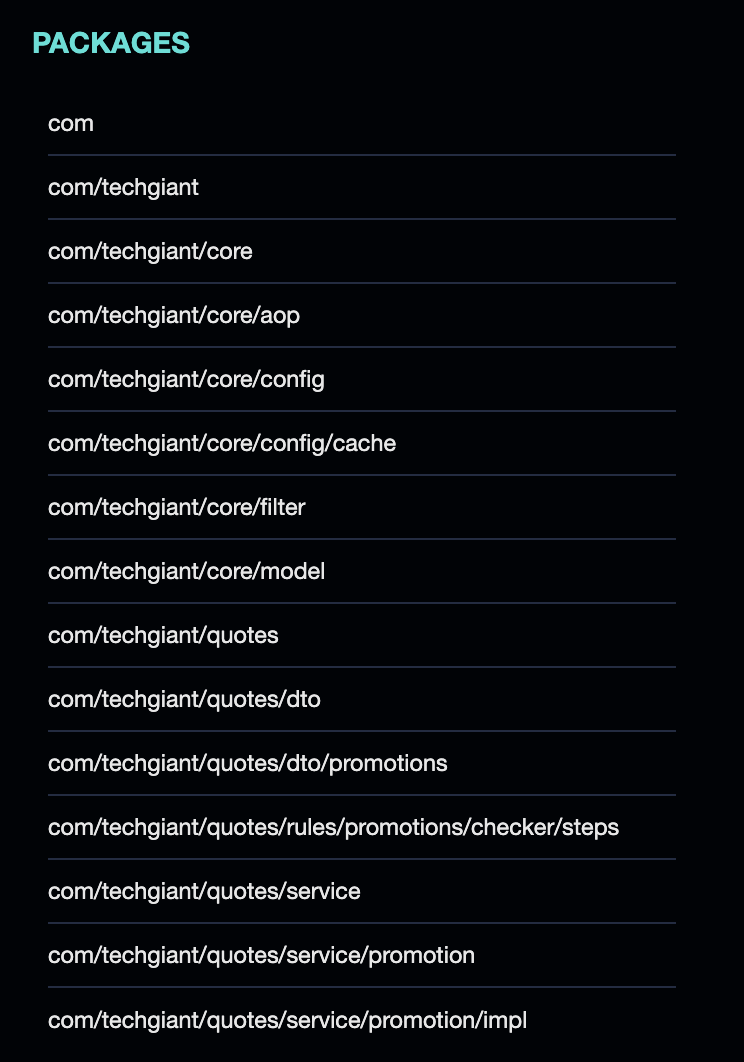Open the com/techgiant/core/config/cache package
Screen dimensions: 744x1062
click(x=220, y=443)
